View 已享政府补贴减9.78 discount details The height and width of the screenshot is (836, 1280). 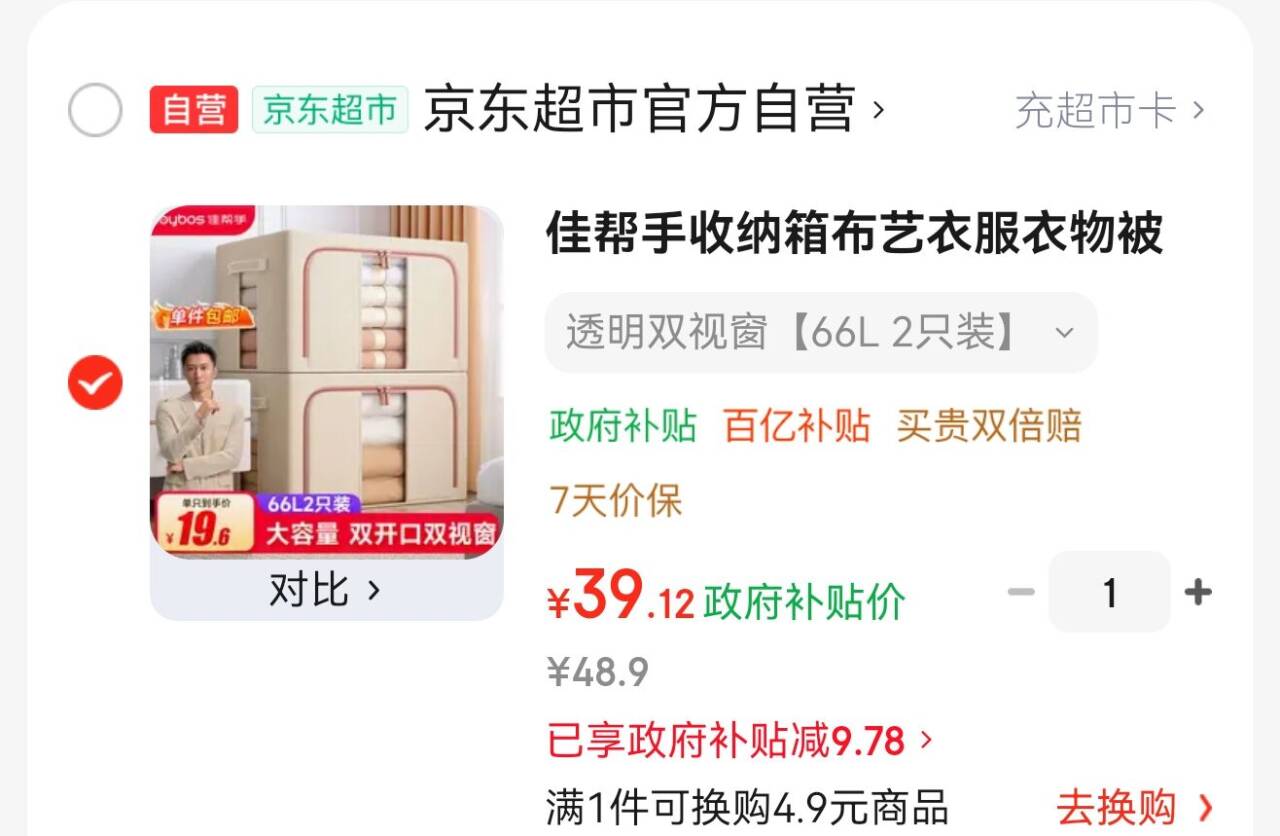pos(740,742)
